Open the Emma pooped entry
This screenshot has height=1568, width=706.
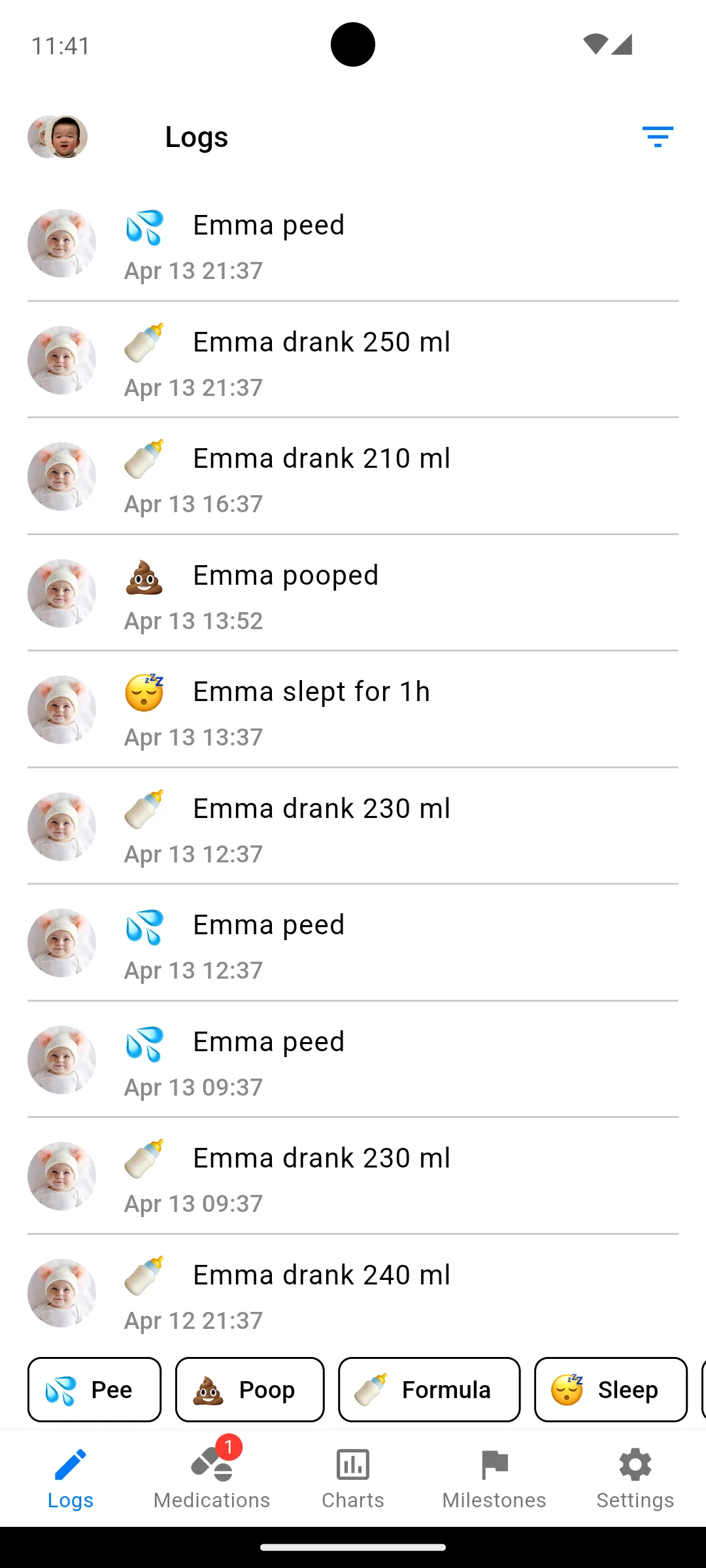click(x=353, y=593)
